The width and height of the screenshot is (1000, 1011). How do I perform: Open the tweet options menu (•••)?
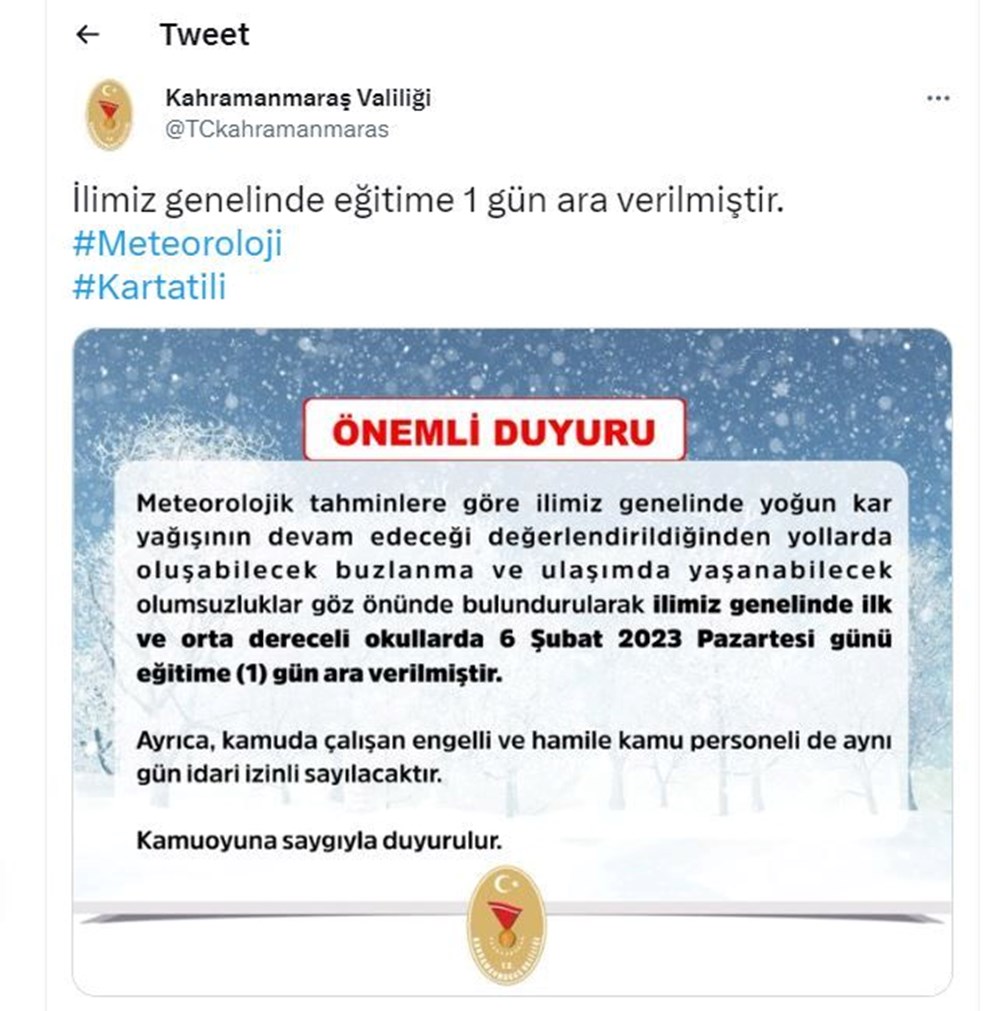point(937,97)
